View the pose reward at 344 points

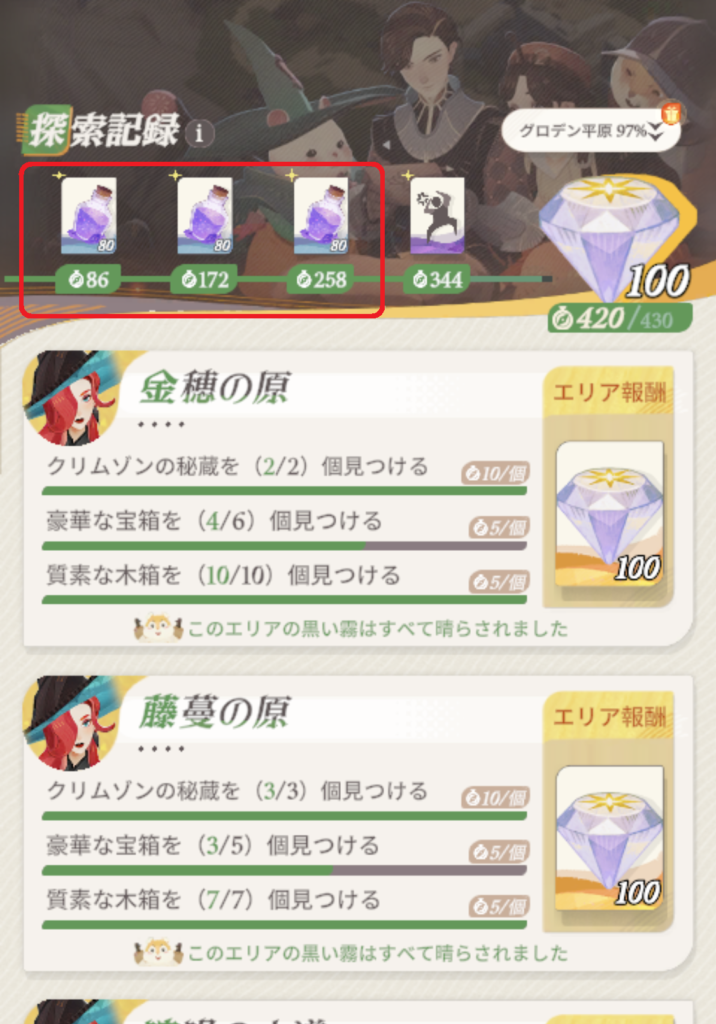(x=437, y=216)
